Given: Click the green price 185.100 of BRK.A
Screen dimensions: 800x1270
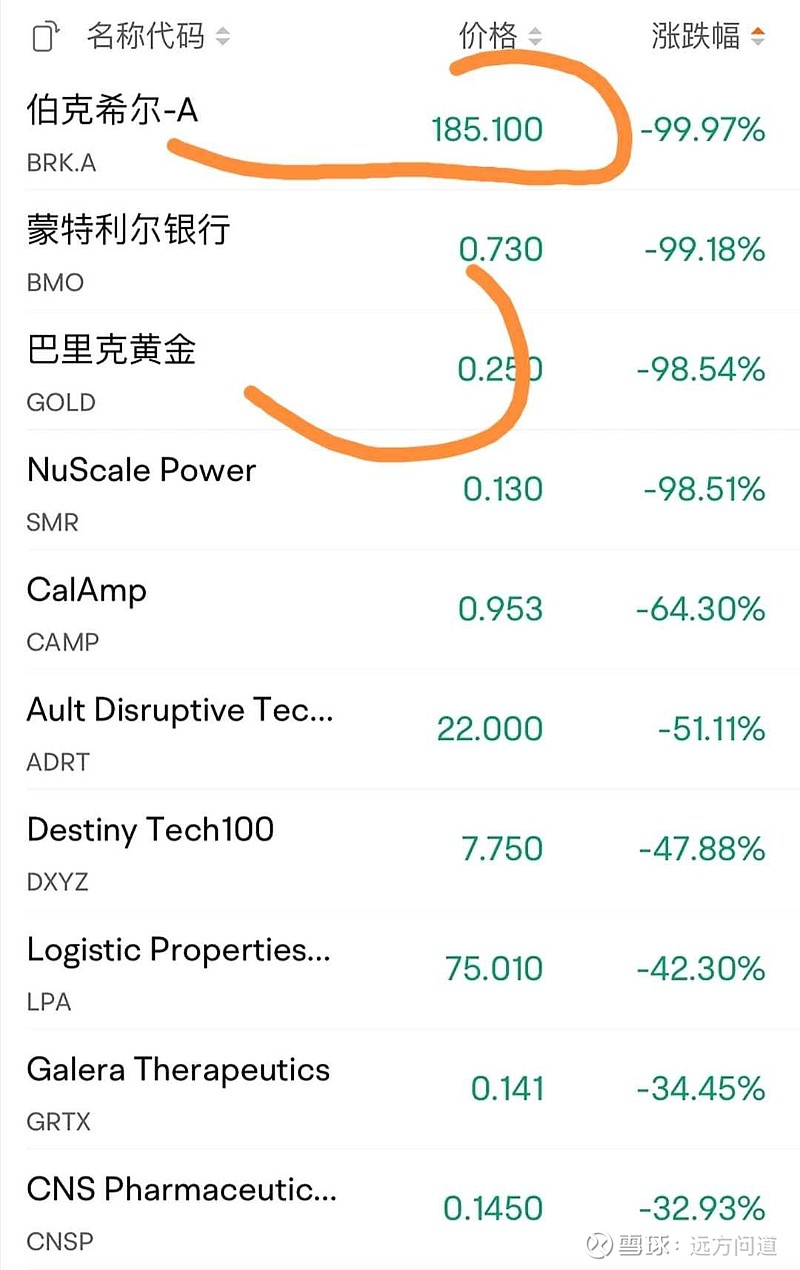Looking at the screenshot, I should [489, 130].
